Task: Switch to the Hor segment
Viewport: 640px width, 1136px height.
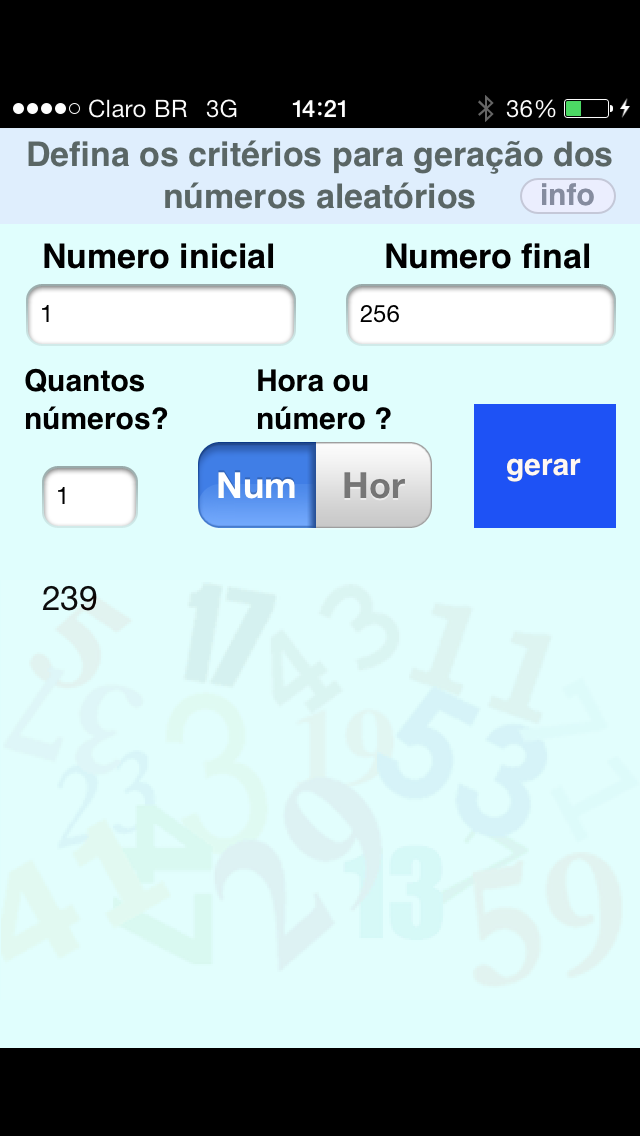Action: click(374, 486)
